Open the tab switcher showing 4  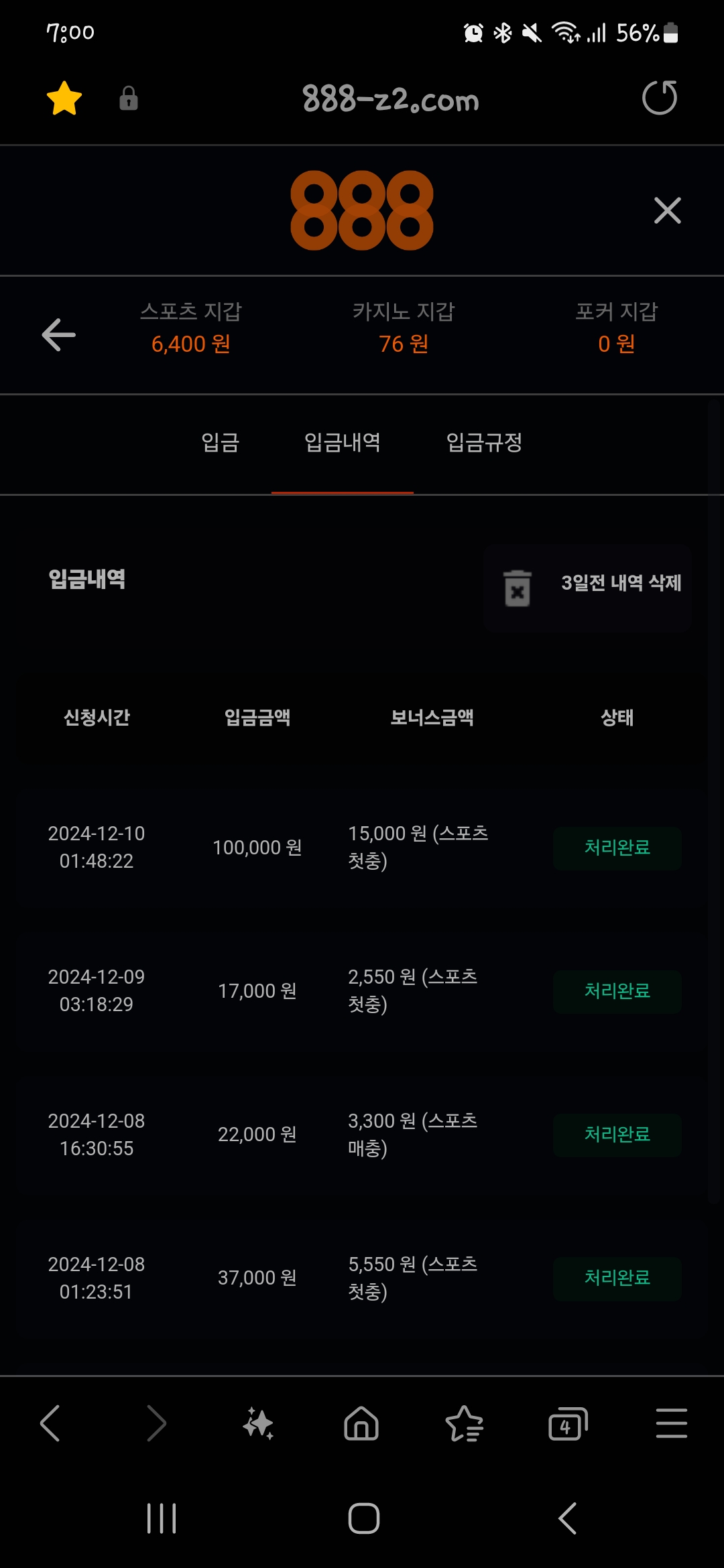pyautogui.click(x=568, y=1423)
